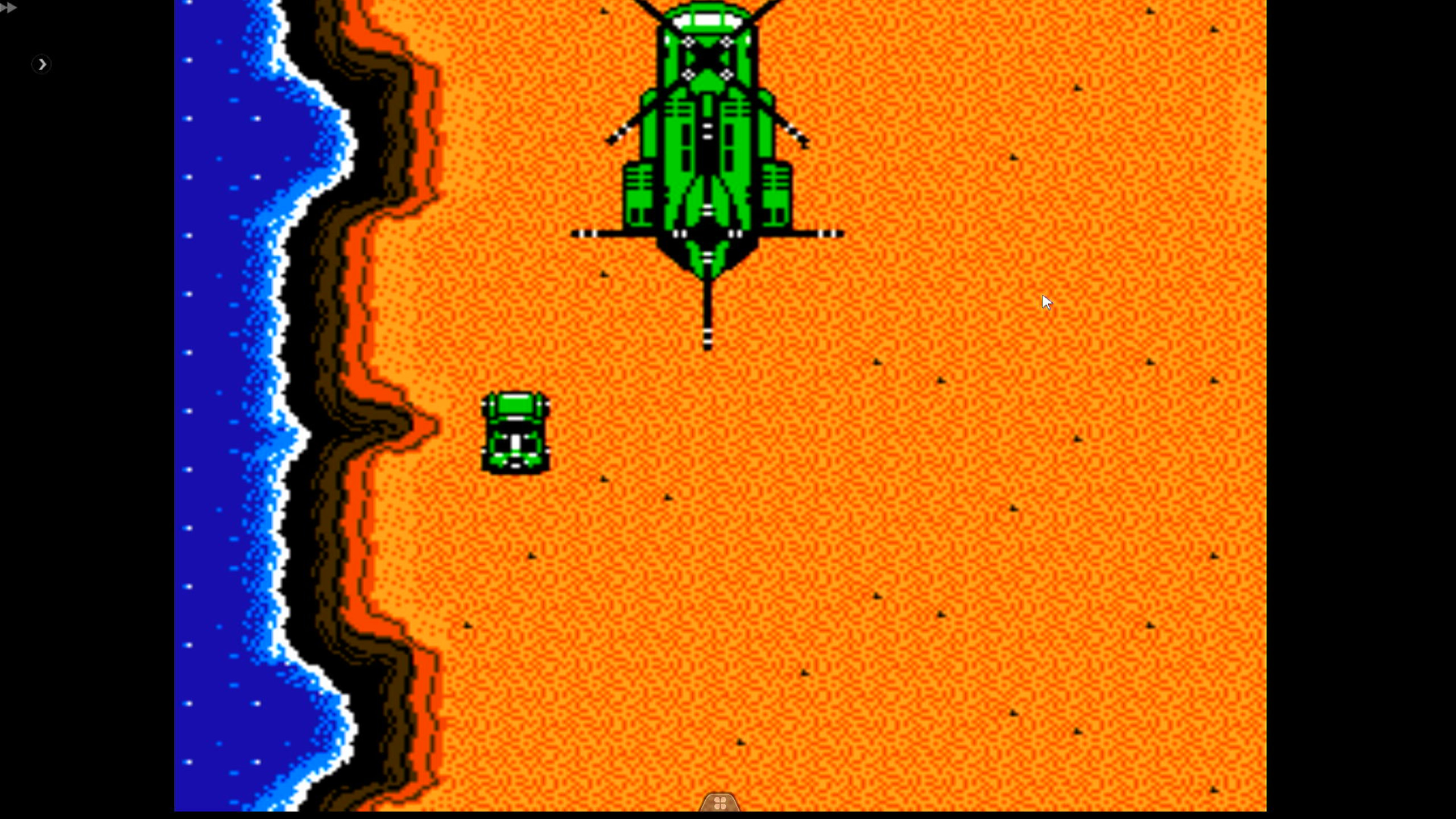Viewport: 1456px width, 819px height.
Task: Expand the side panel chevron arrow
Action: point(42,64)
